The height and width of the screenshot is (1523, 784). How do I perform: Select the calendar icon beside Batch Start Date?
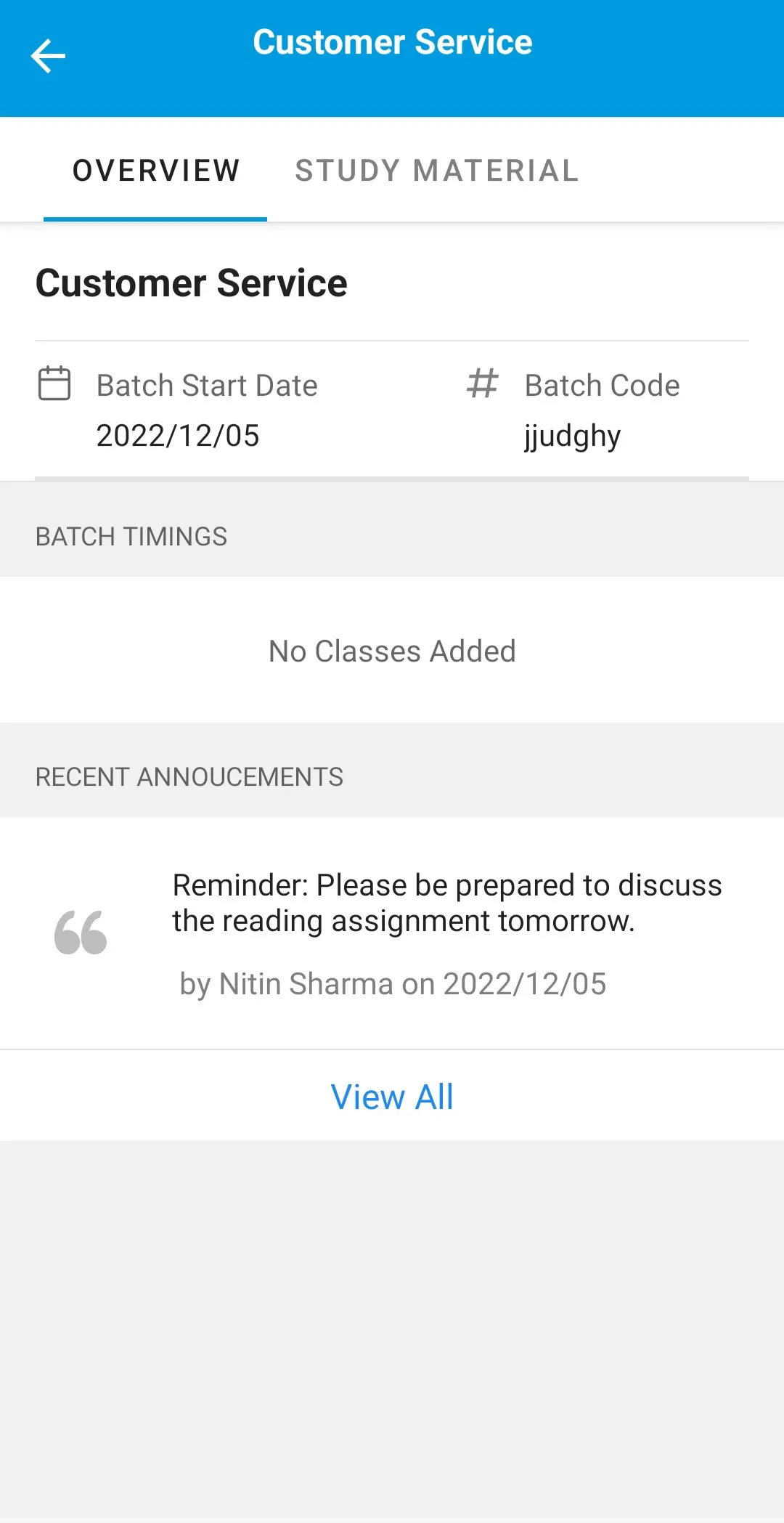54,383
